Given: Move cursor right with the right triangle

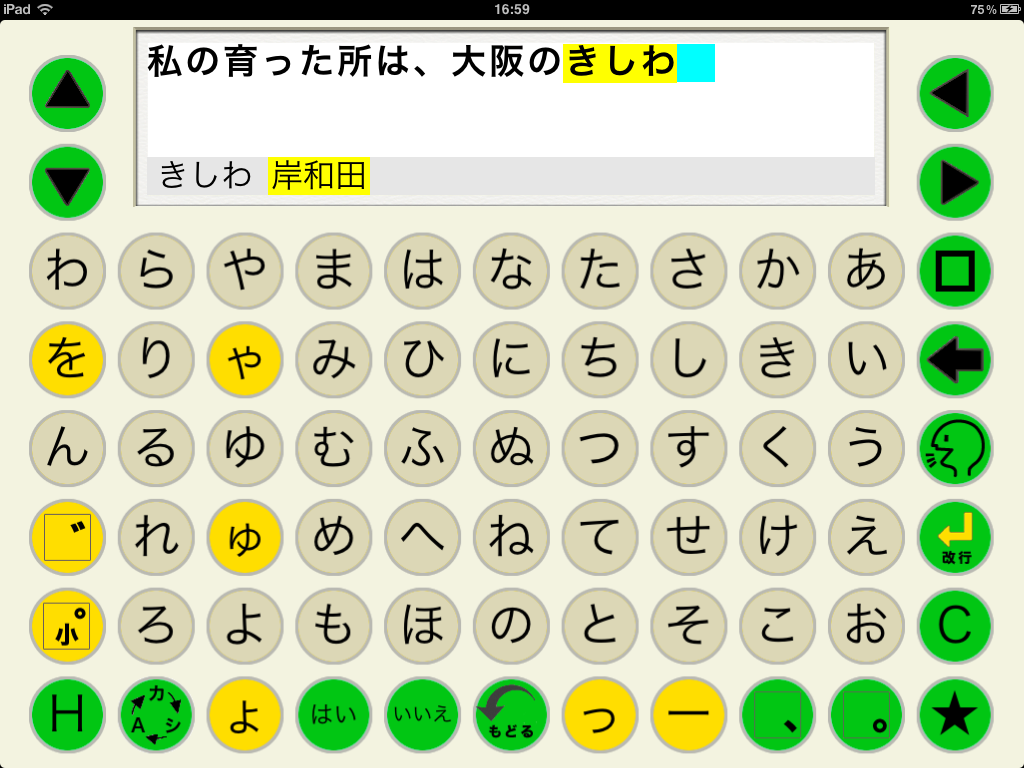Looking at the screenshot, I should (955, 182).
